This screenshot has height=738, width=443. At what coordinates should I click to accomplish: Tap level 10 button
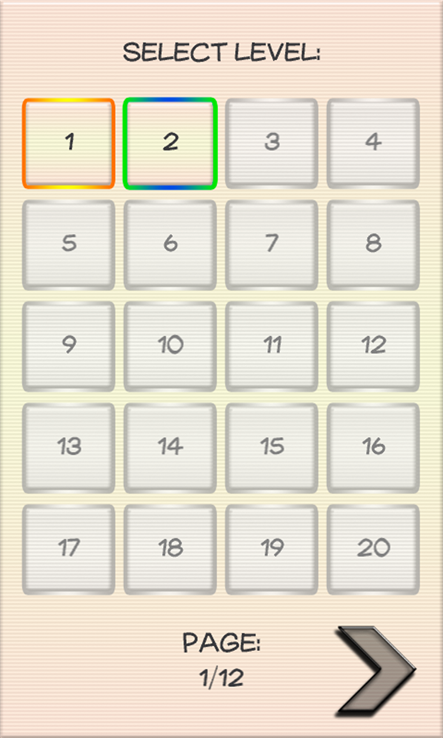coord(170,346)
